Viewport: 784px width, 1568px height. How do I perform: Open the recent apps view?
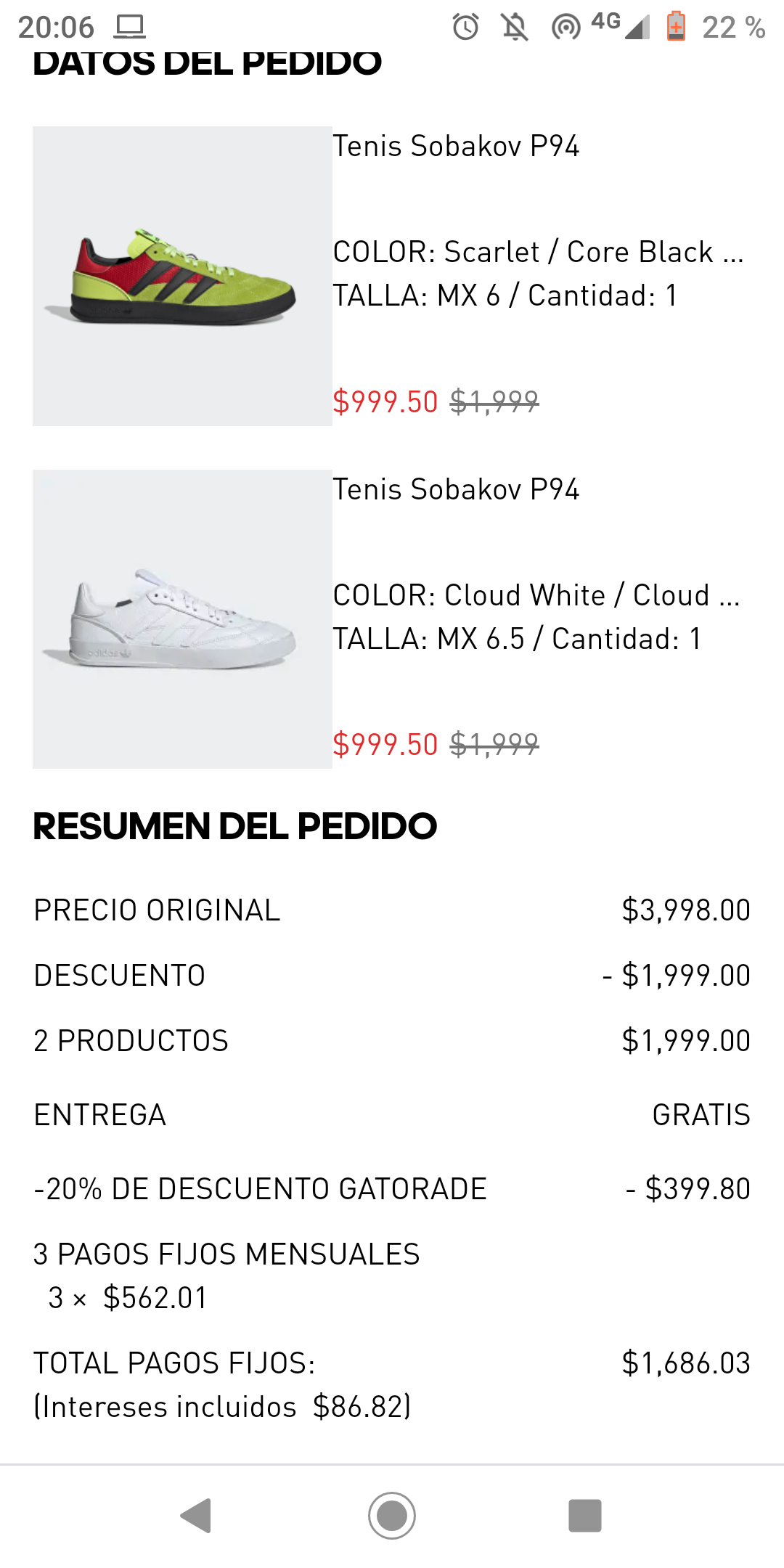(x=585, y=1516)
